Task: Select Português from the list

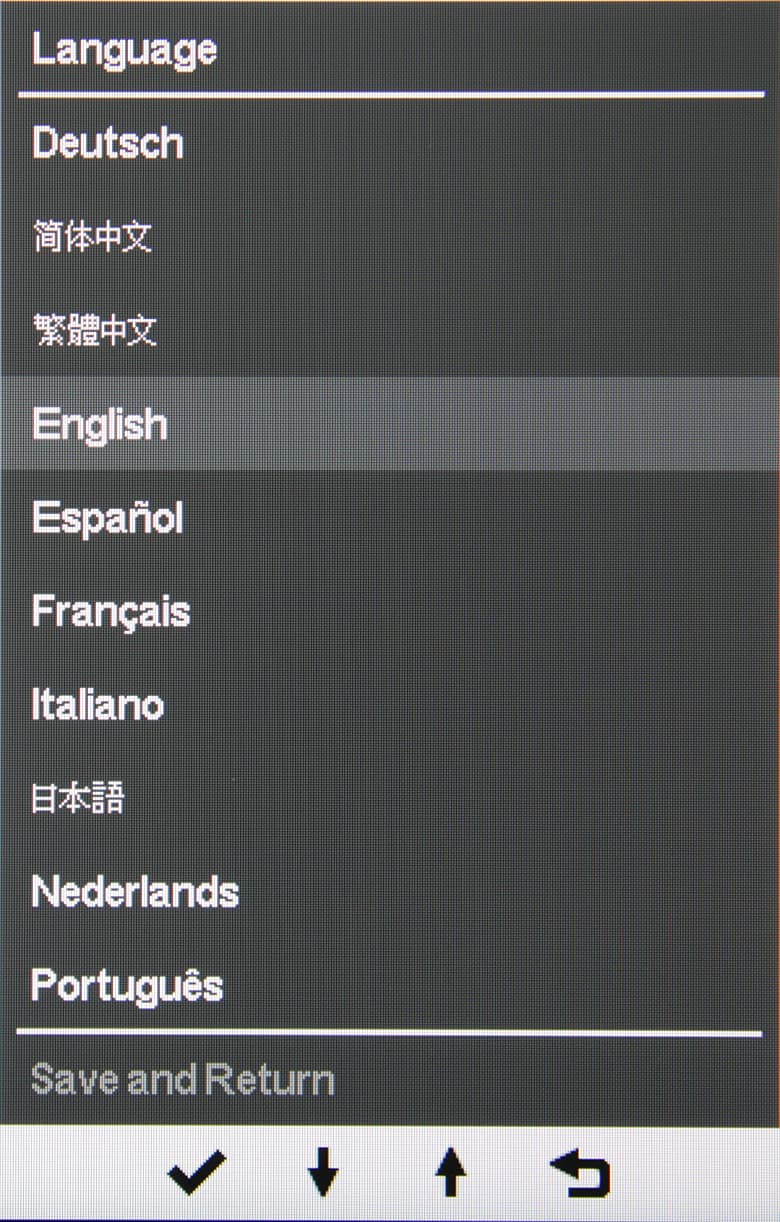Action: pos(127,986)
